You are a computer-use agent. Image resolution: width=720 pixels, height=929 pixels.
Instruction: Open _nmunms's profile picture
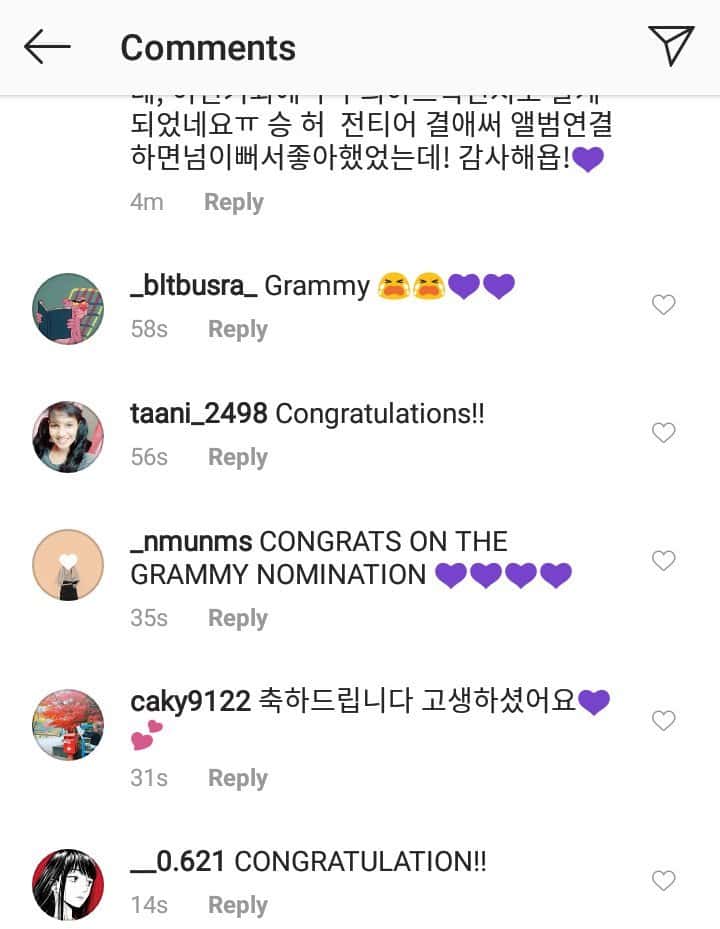point(68,565)
